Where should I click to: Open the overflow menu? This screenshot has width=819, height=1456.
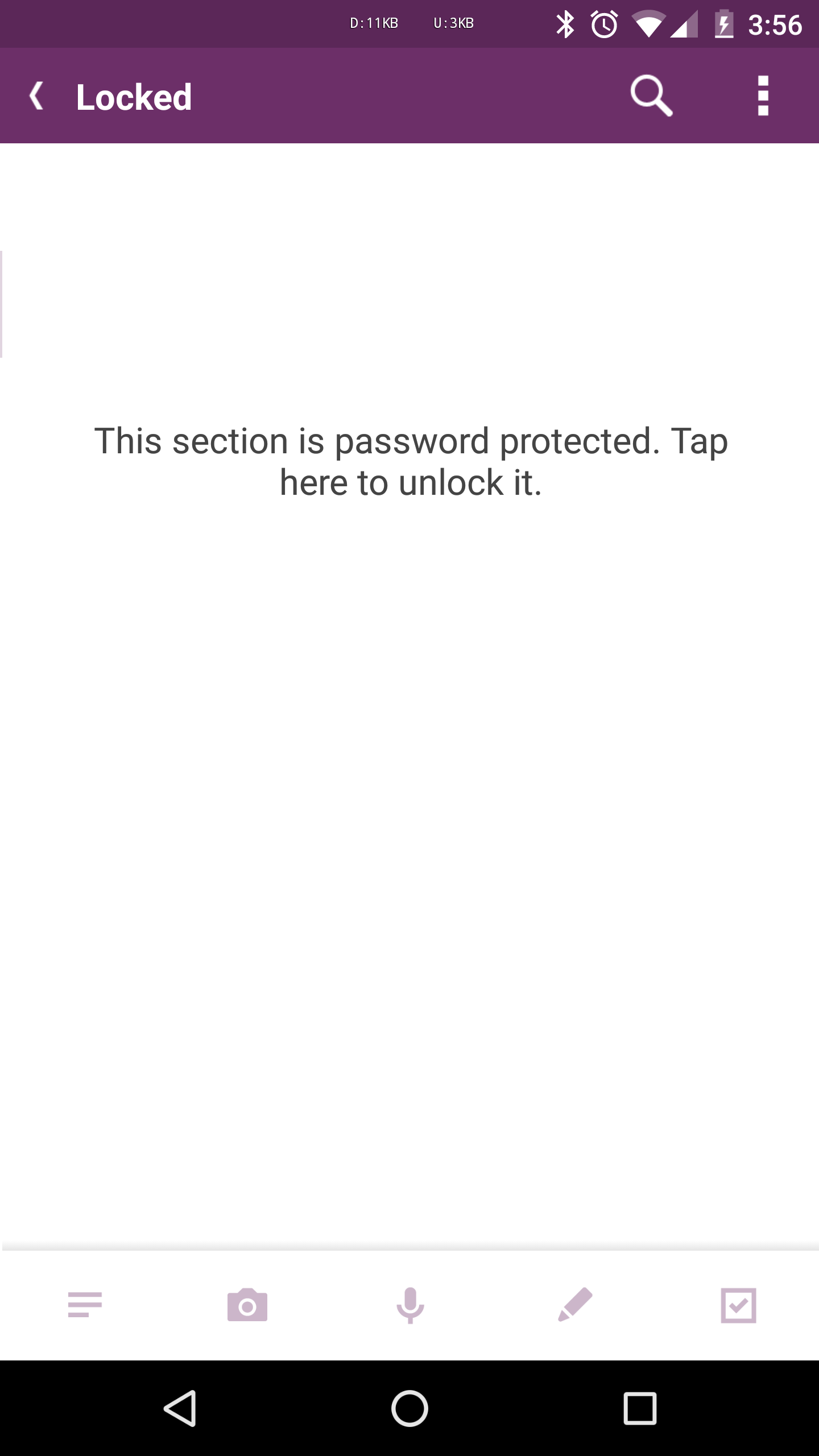(x=763, y=96)
